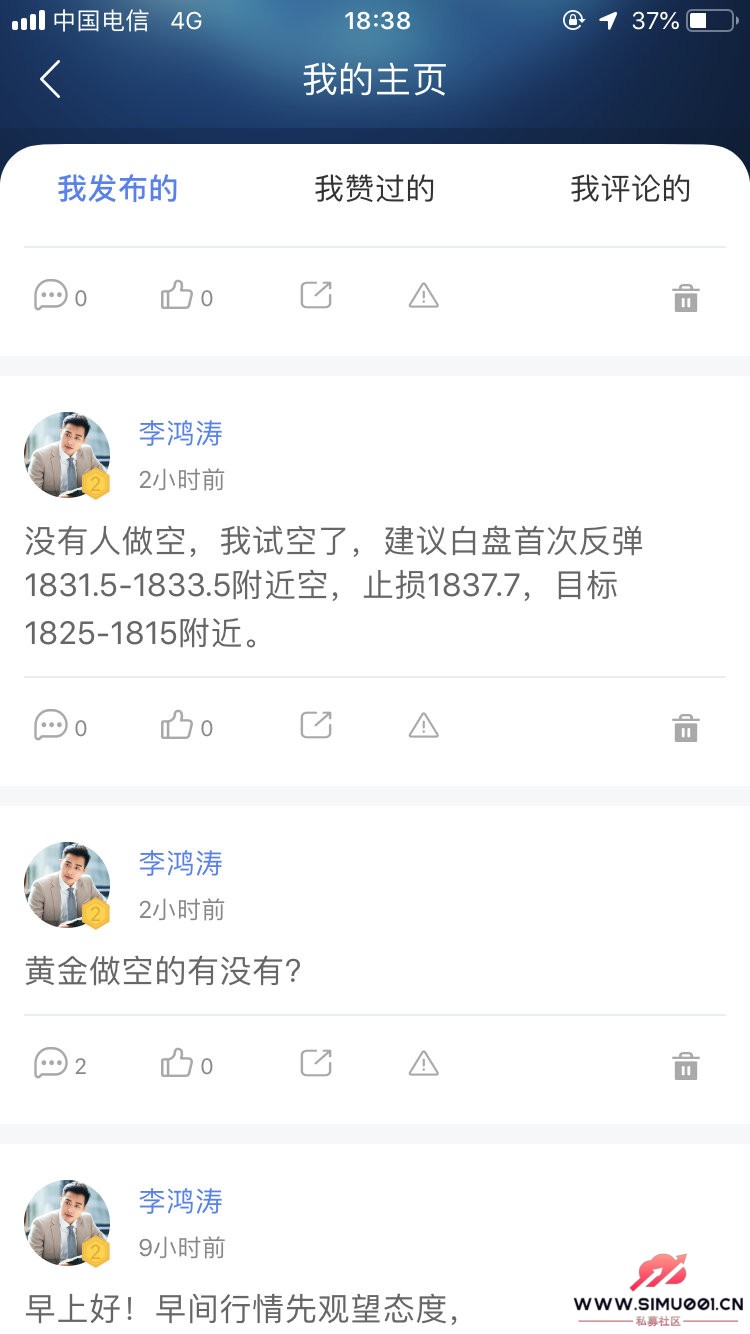Open the 早上好 post from 9小时前

[x=242, y=1308]
